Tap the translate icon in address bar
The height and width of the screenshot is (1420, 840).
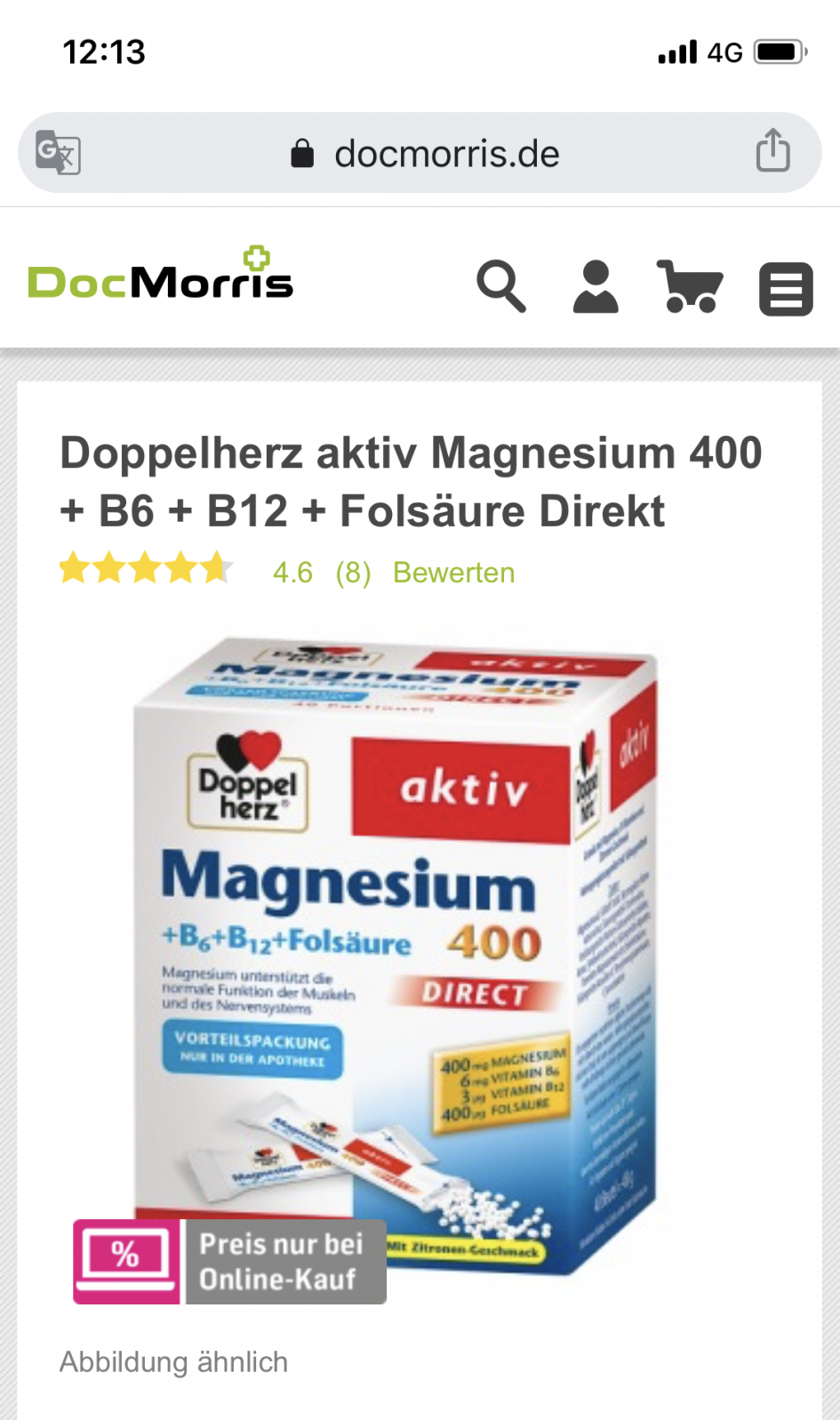(59, 152)
